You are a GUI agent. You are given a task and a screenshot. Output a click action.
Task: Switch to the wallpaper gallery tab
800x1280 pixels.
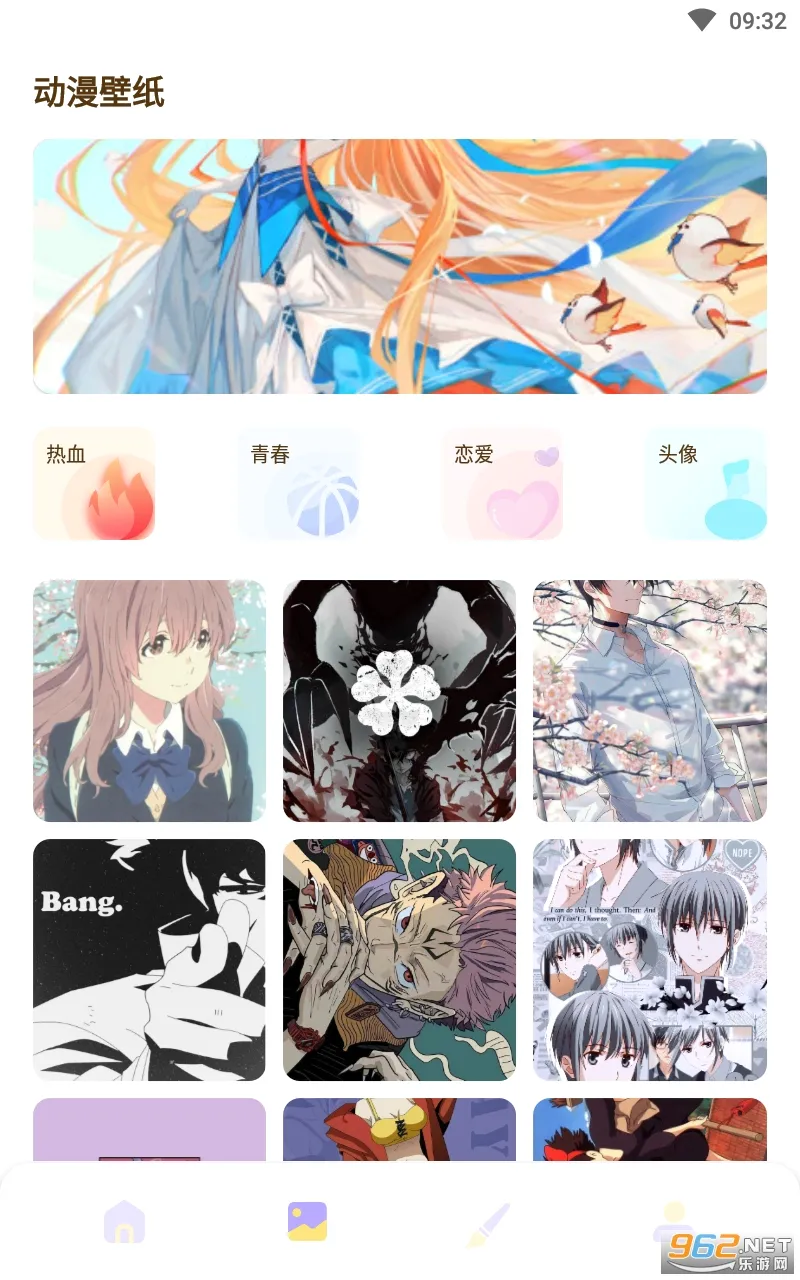tap(307, 1222)
